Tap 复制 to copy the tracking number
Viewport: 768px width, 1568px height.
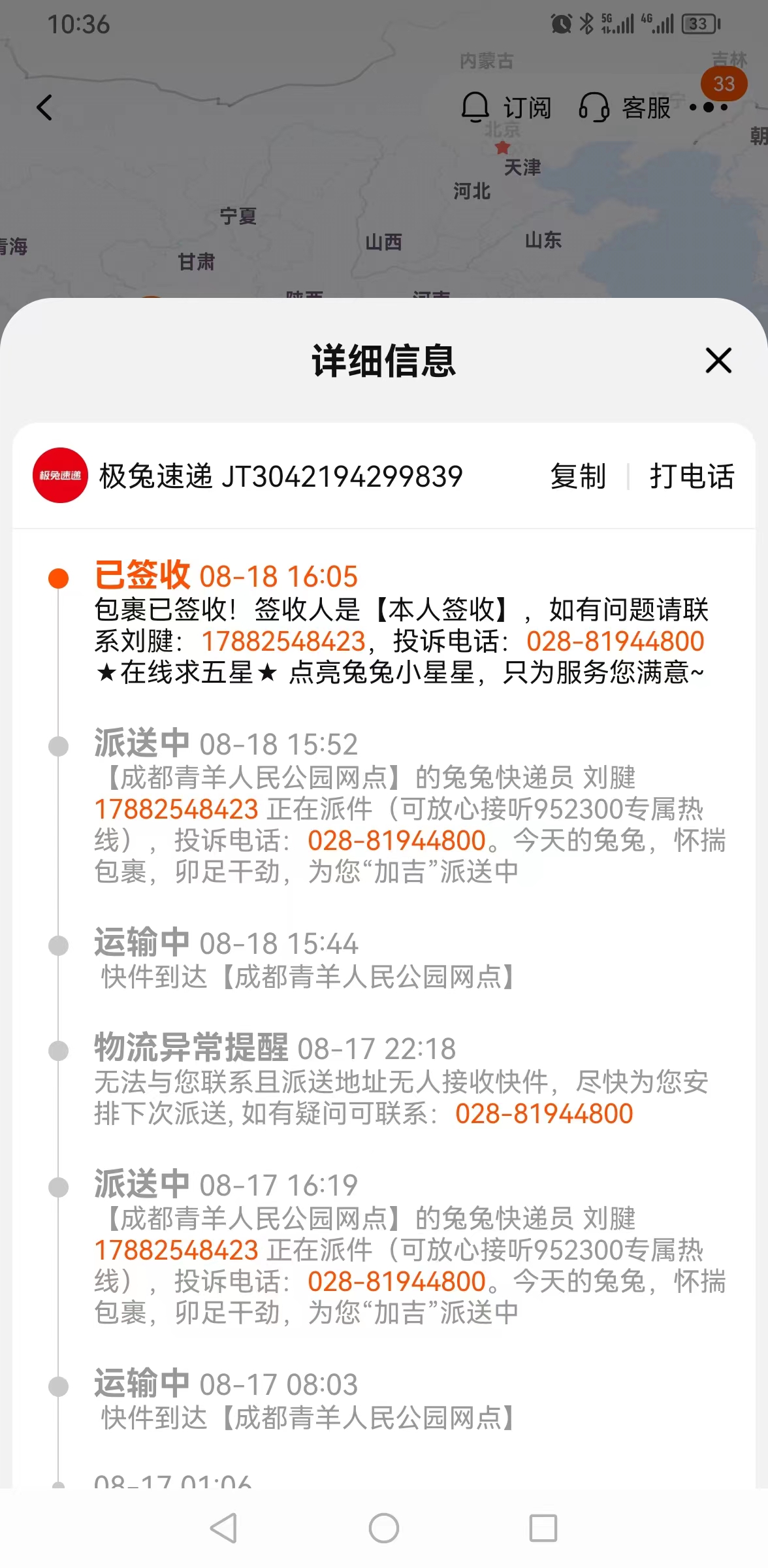(x=578, y=476)
